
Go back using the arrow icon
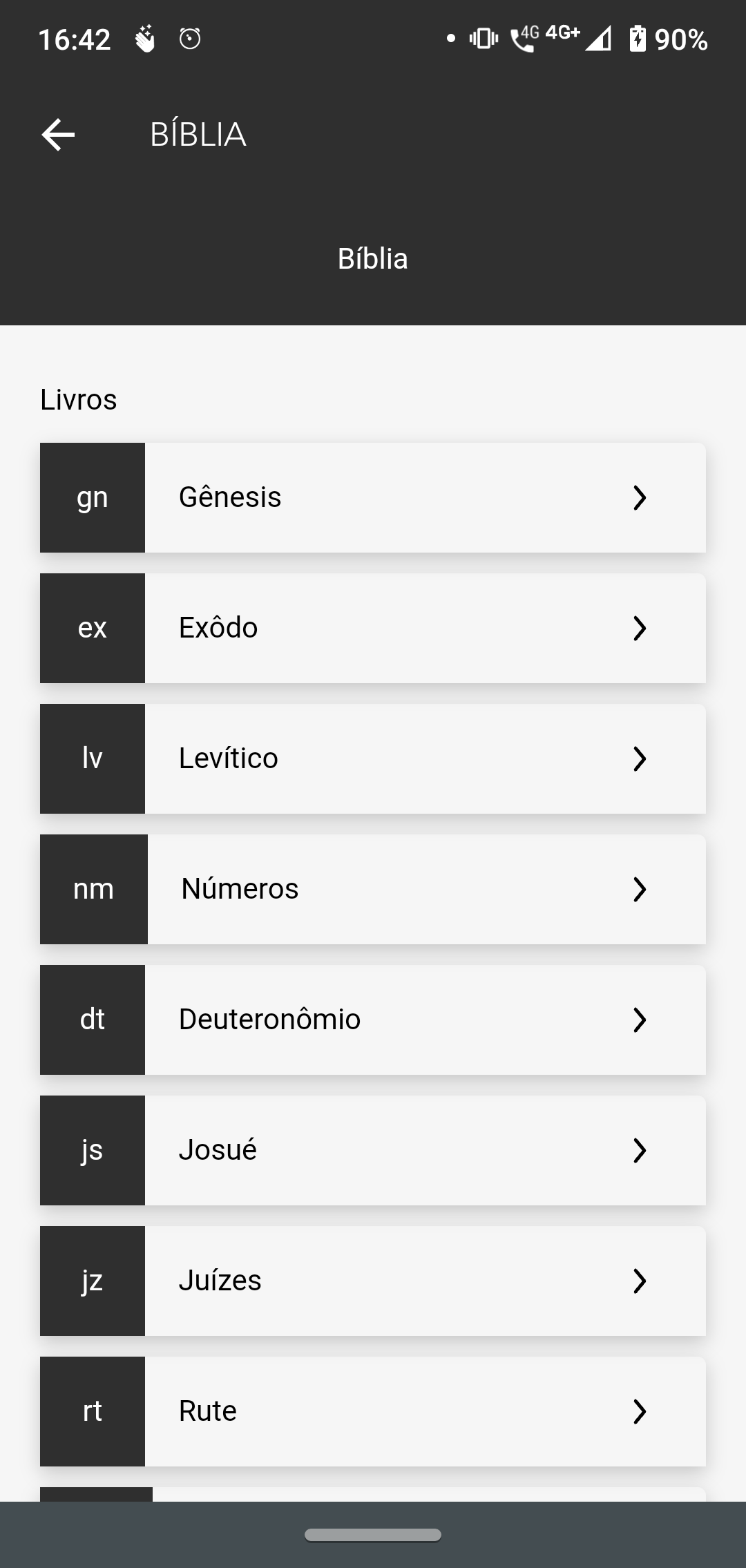click(x=58, y=134)
